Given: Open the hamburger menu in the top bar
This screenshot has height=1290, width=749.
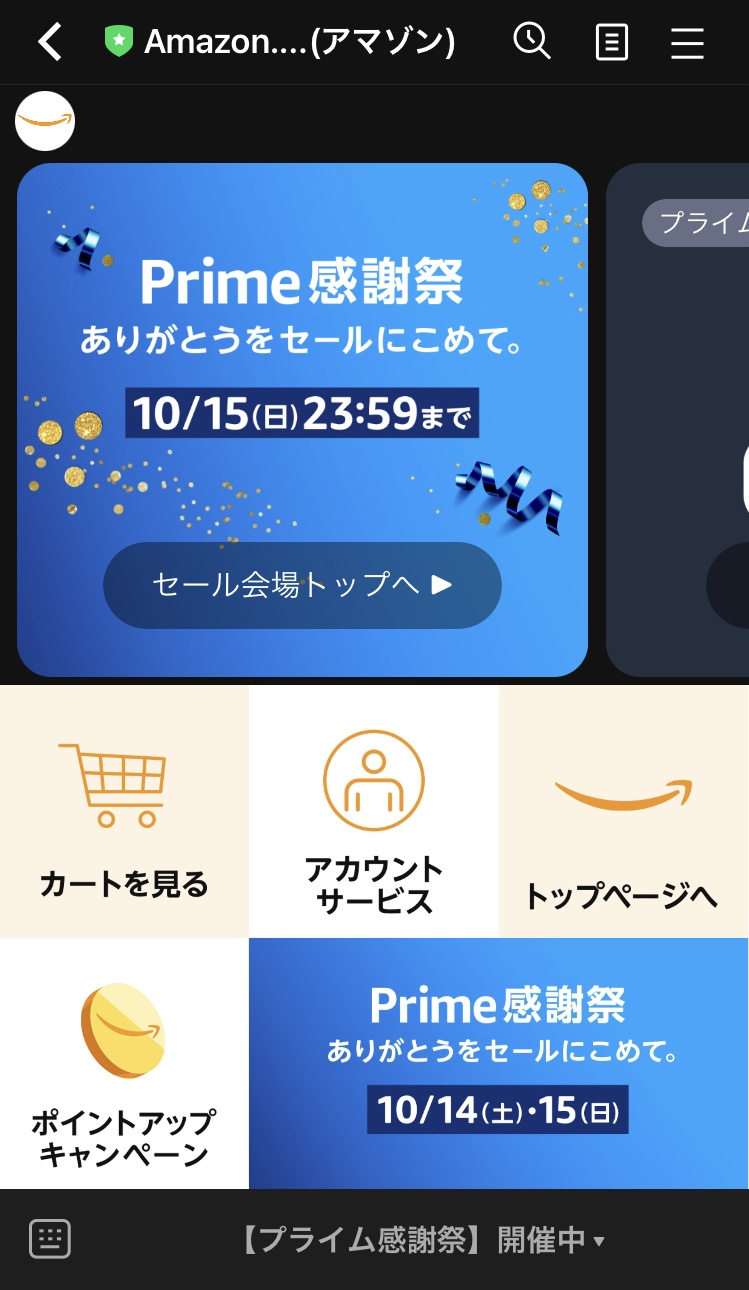Looking at the screenshot, I should pyautogui.click(x=687, y=42).
